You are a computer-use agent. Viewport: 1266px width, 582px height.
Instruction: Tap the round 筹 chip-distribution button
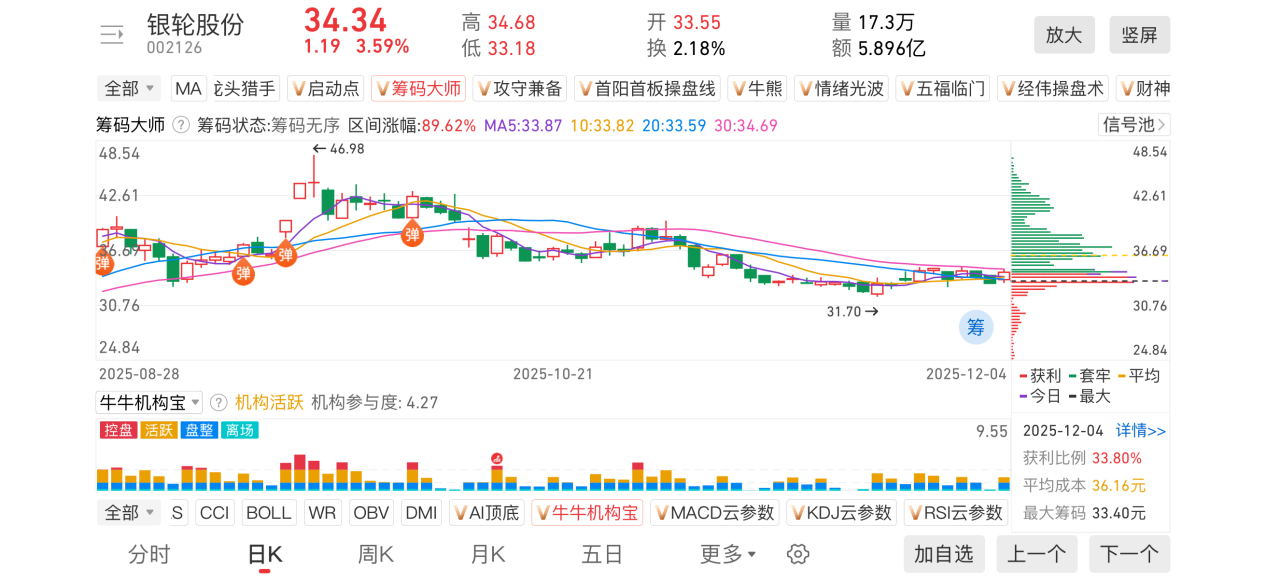(x=975, y=326)
